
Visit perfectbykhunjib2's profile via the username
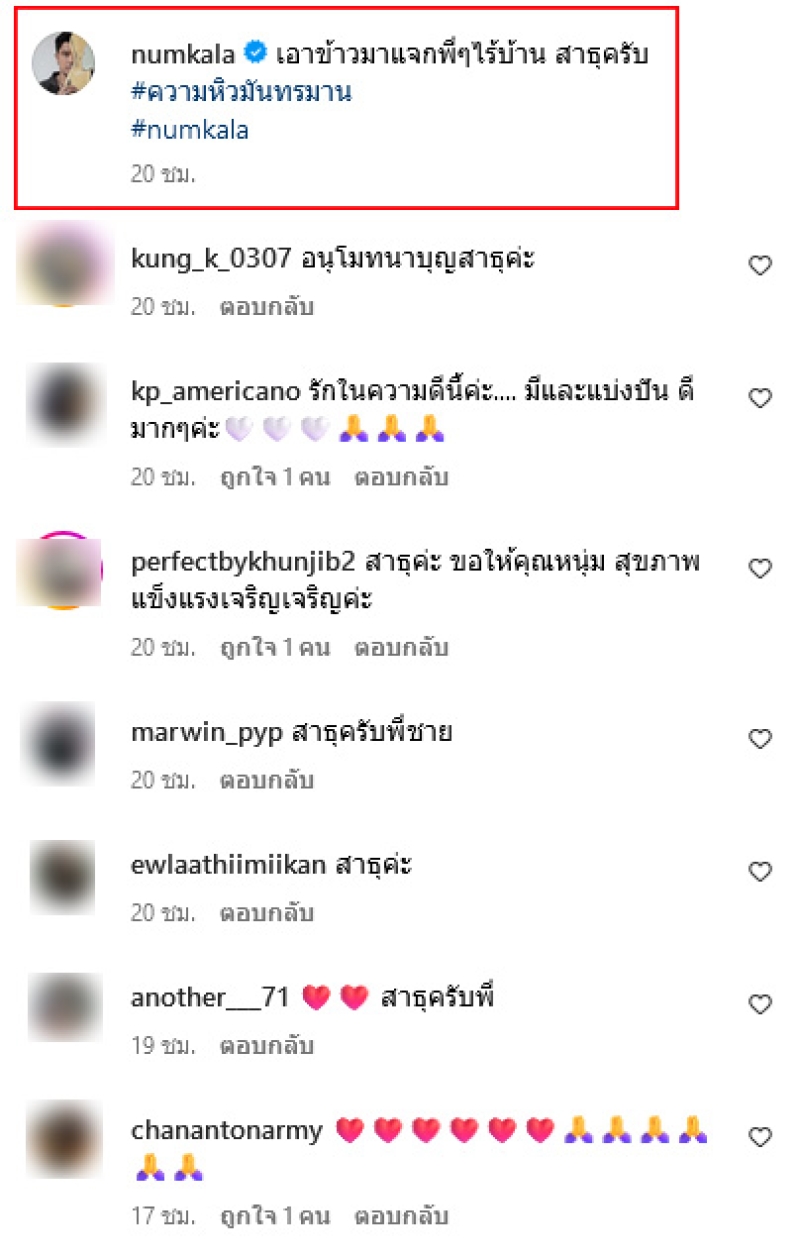point(249,563)
